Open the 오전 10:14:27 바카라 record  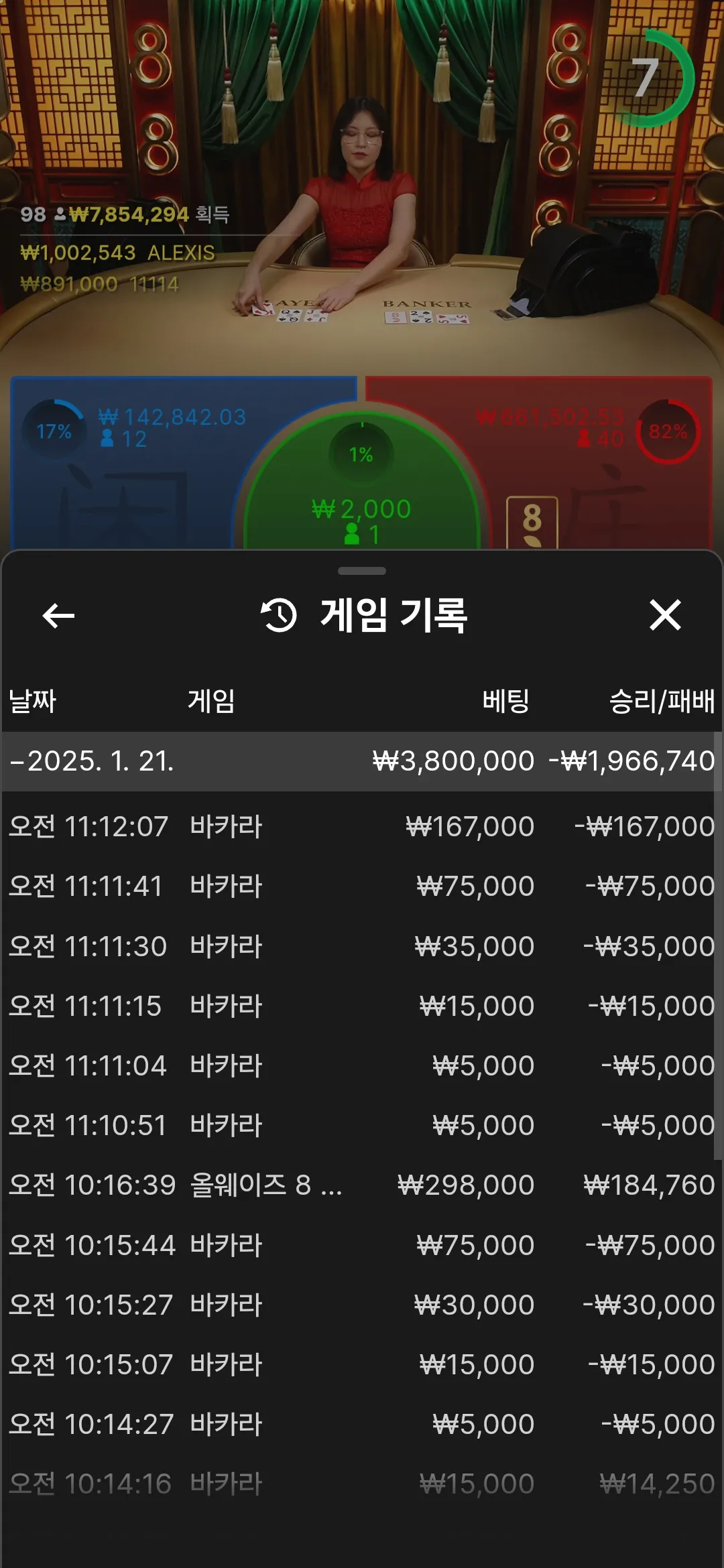362,1424
